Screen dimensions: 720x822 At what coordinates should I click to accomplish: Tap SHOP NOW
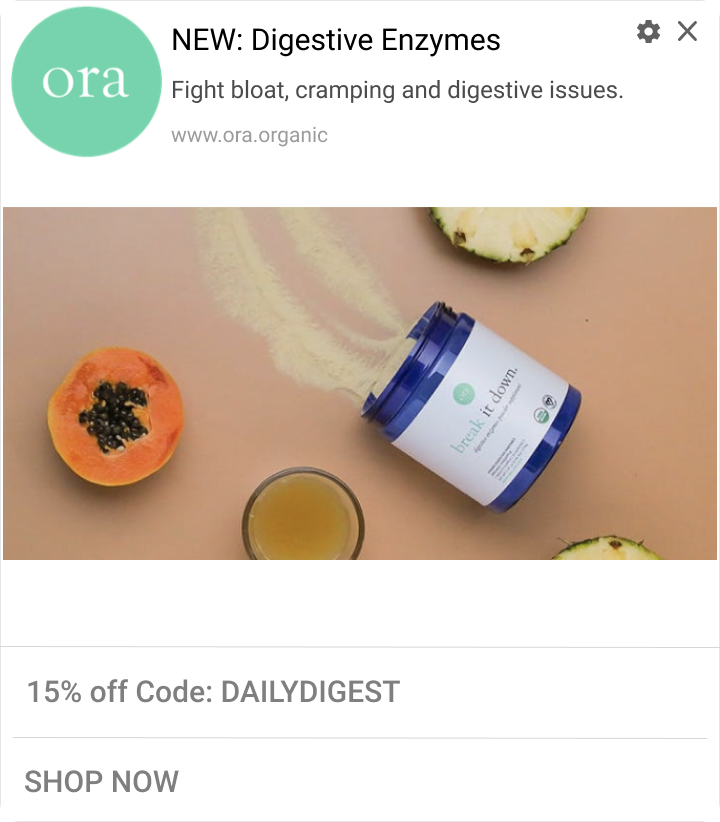(101, 781)
